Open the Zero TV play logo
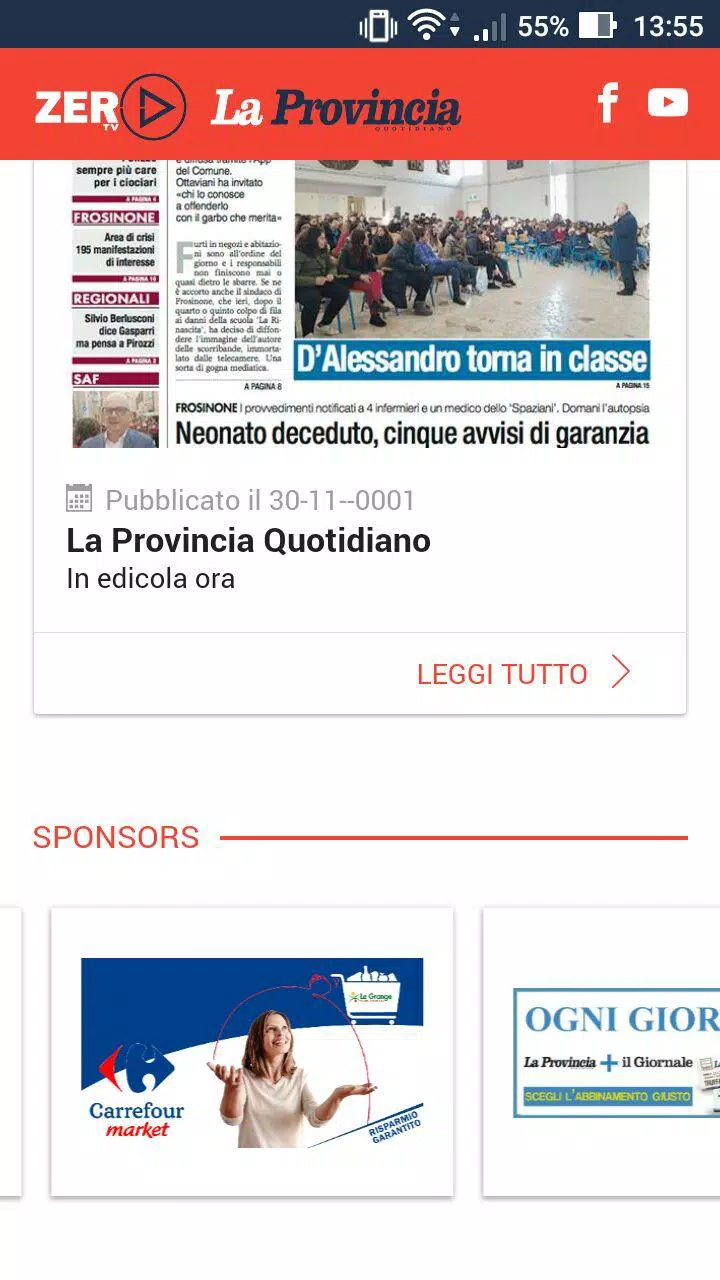 coord(111,106)
